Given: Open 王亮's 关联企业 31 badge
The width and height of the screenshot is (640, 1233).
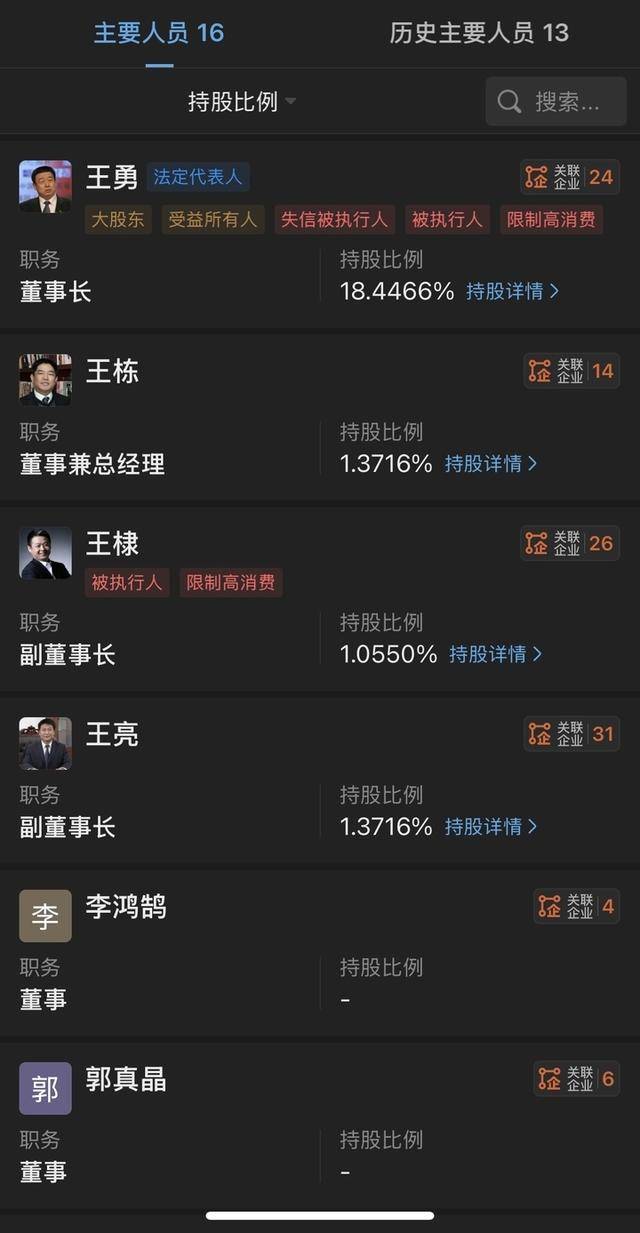Looking at the screenshot, I should (x=572, y=733).
